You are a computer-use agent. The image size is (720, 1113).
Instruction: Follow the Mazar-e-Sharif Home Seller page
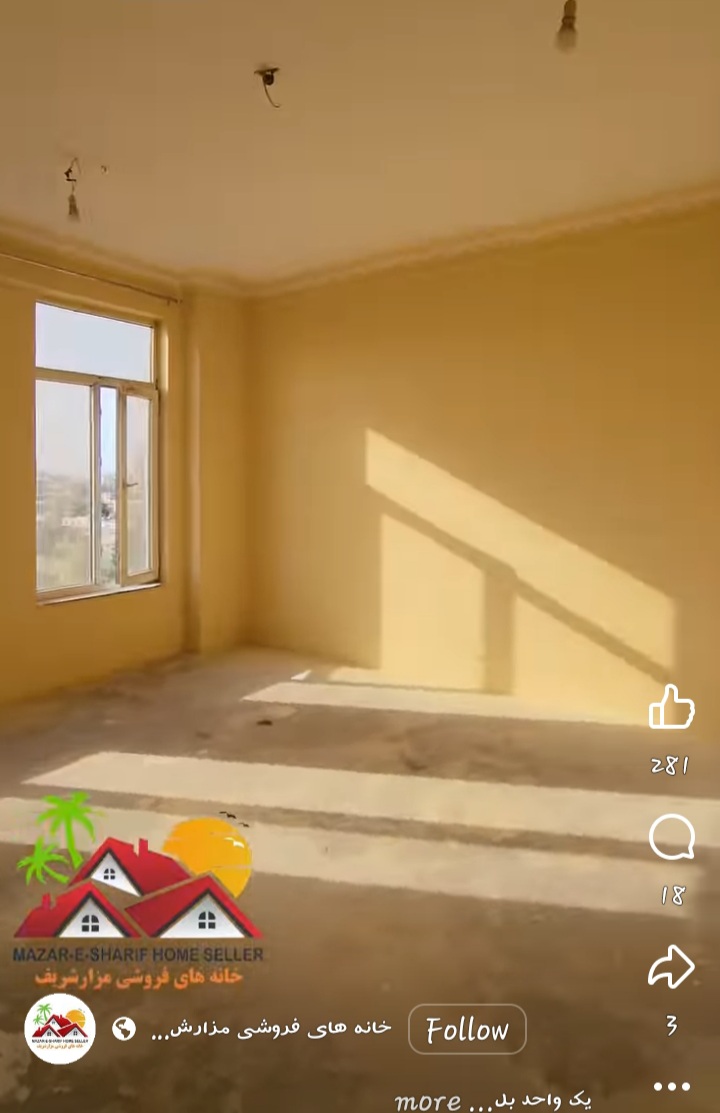coord(467,1029)
